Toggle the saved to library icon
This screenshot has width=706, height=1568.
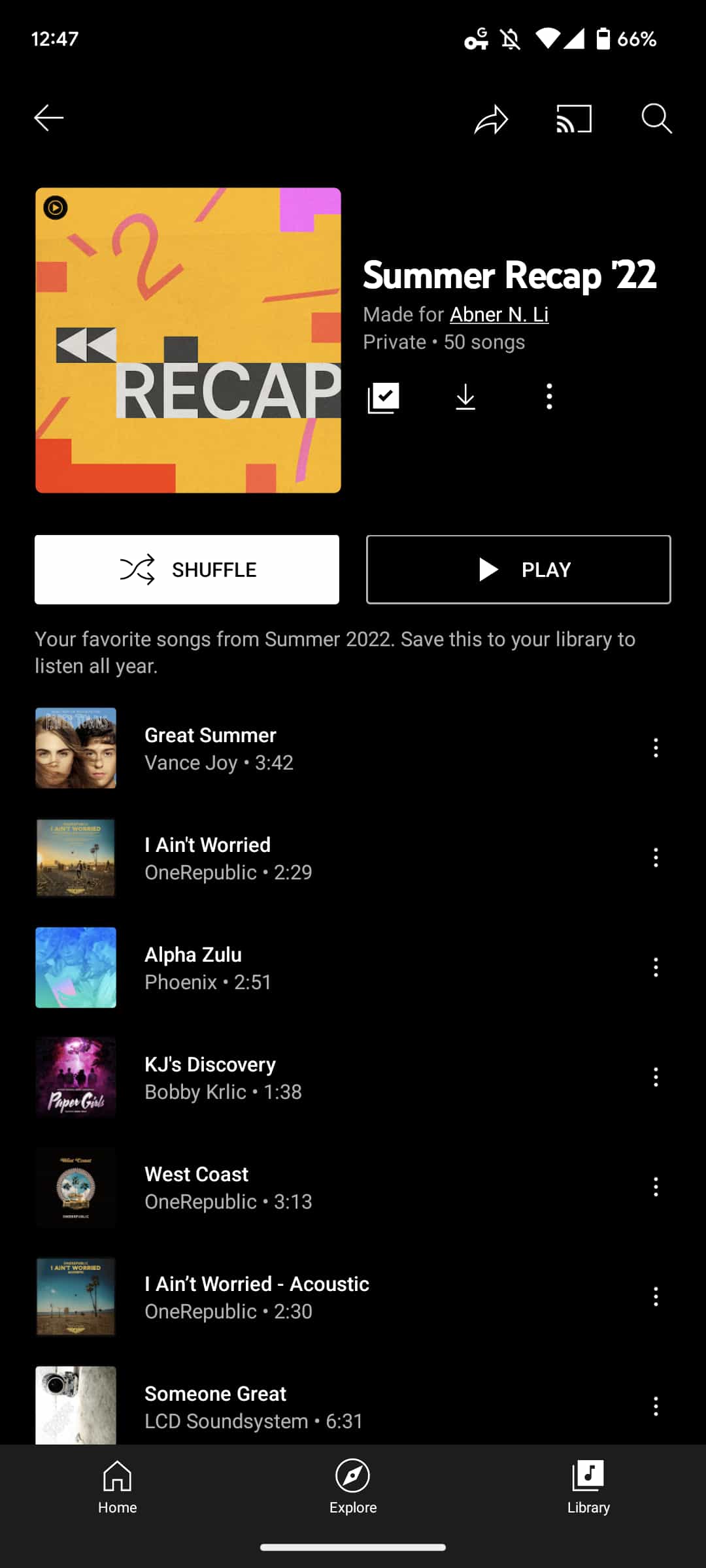[x=384, y=397]
